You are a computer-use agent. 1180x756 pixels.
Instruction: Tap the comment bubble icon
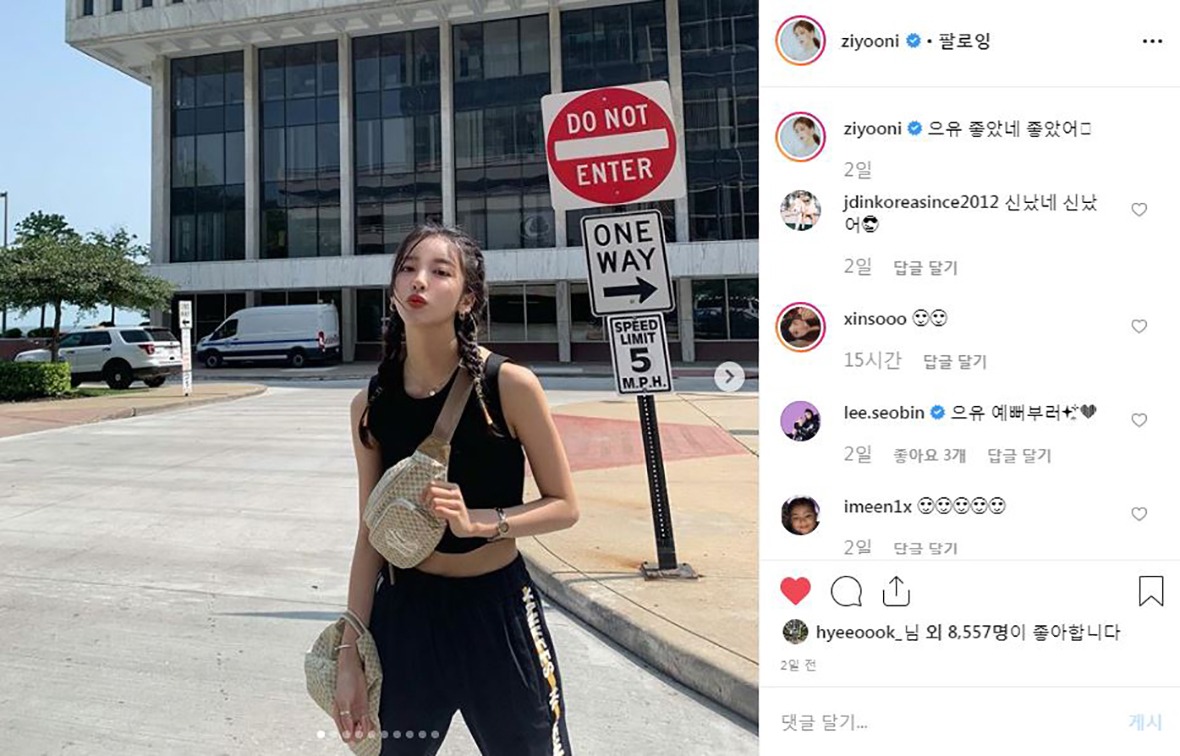pos(846,591)
